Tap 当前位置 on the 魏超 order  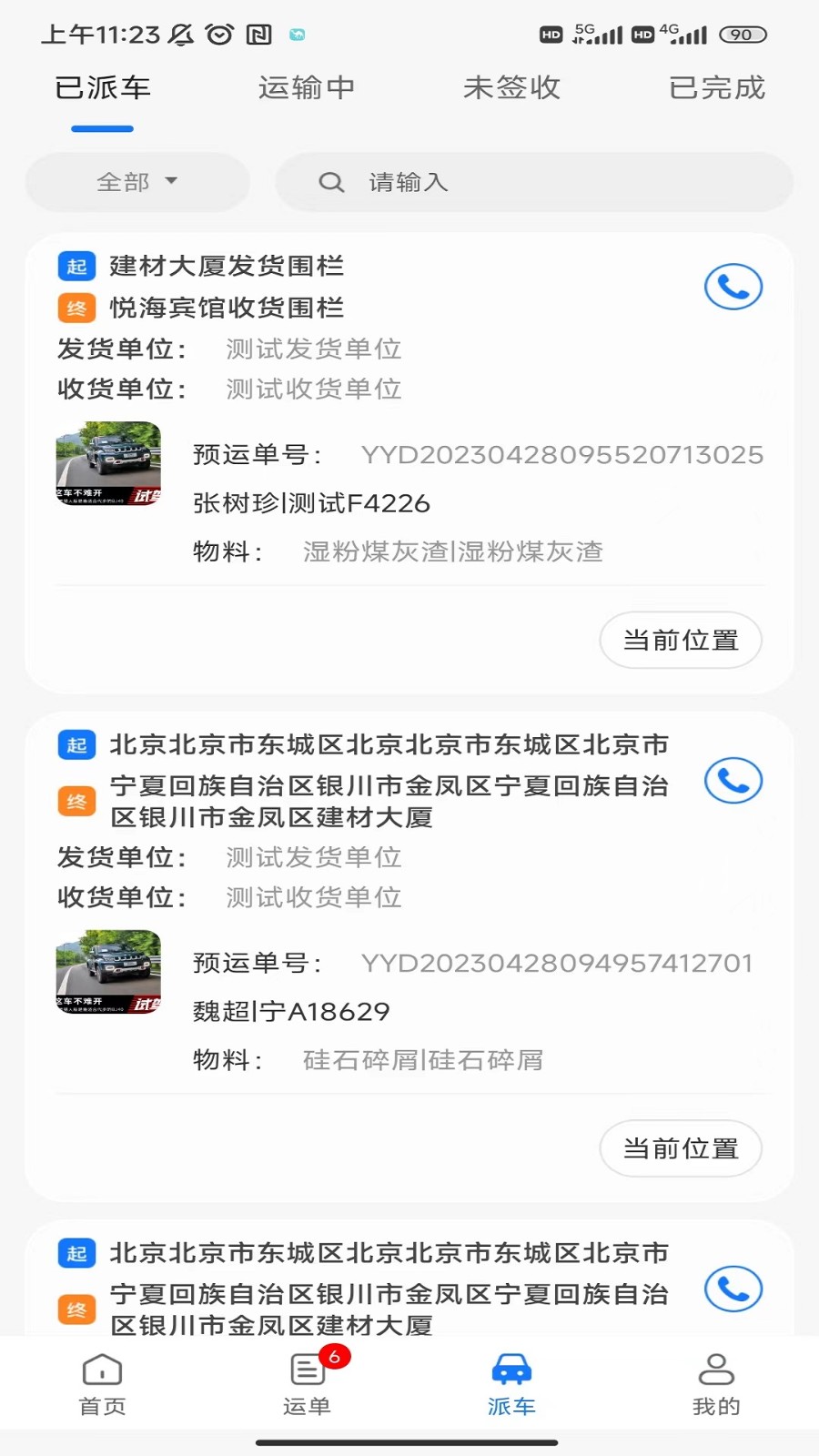click(x=680, y=1149)
